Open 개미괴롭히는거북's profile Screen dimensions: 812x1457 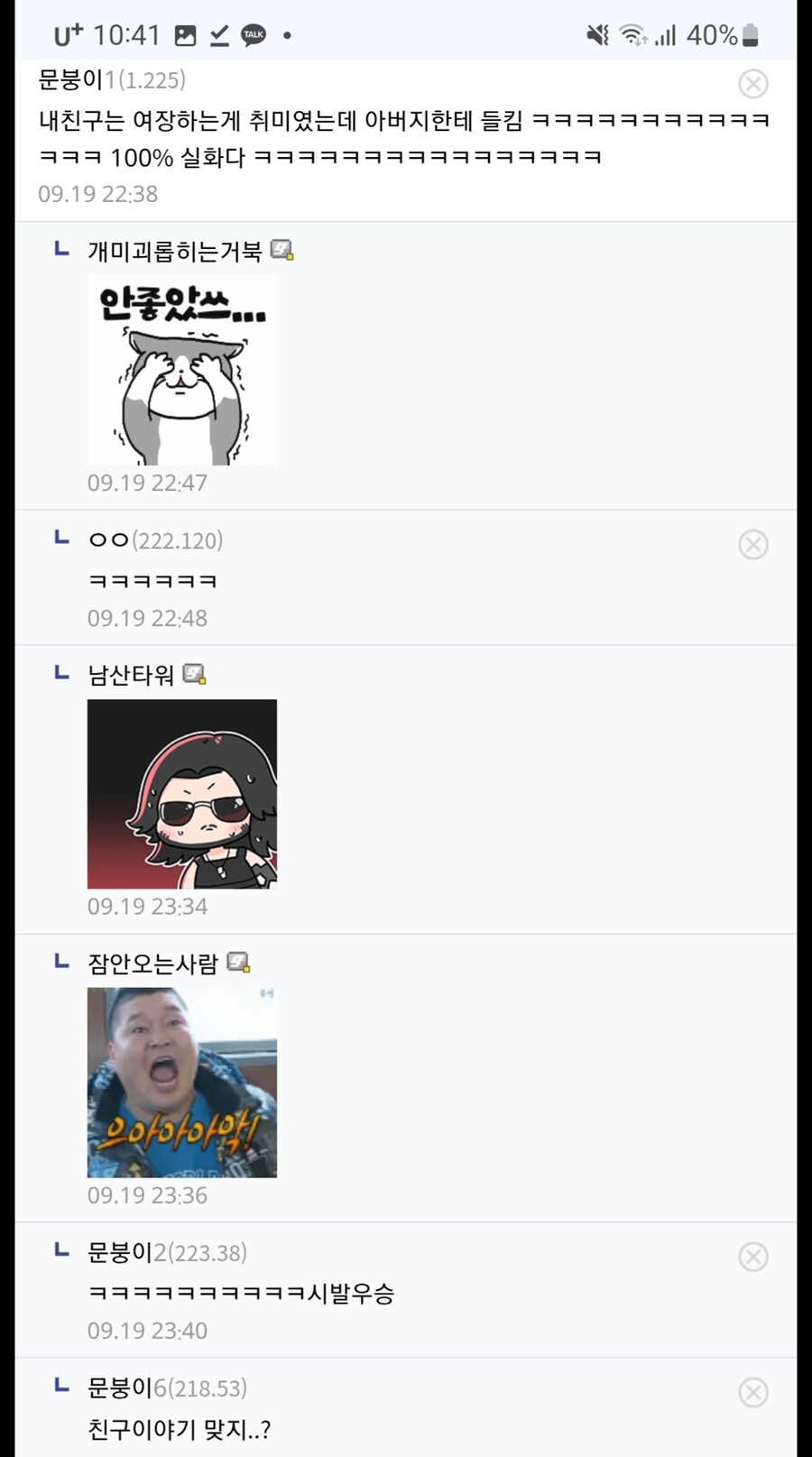coord(174,251)
